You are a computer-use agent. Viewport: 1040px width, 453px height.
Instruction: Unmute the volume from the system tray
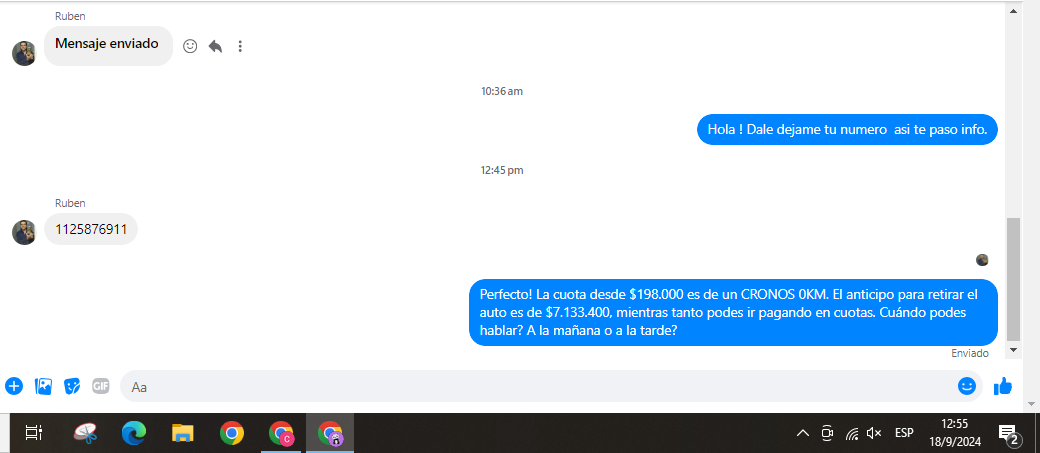tap(875, 433)
